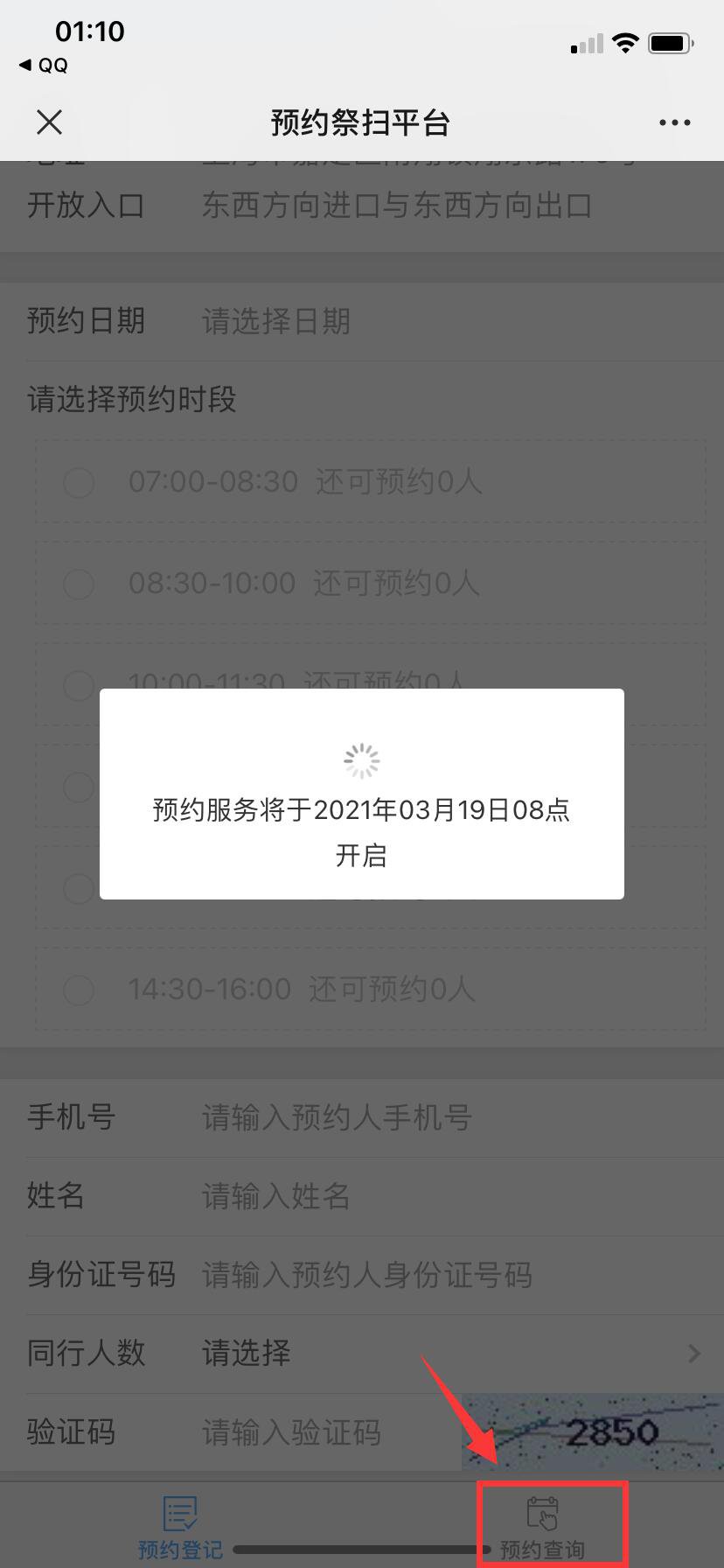Open the three-dot more options menu

(x=673, y=122)
